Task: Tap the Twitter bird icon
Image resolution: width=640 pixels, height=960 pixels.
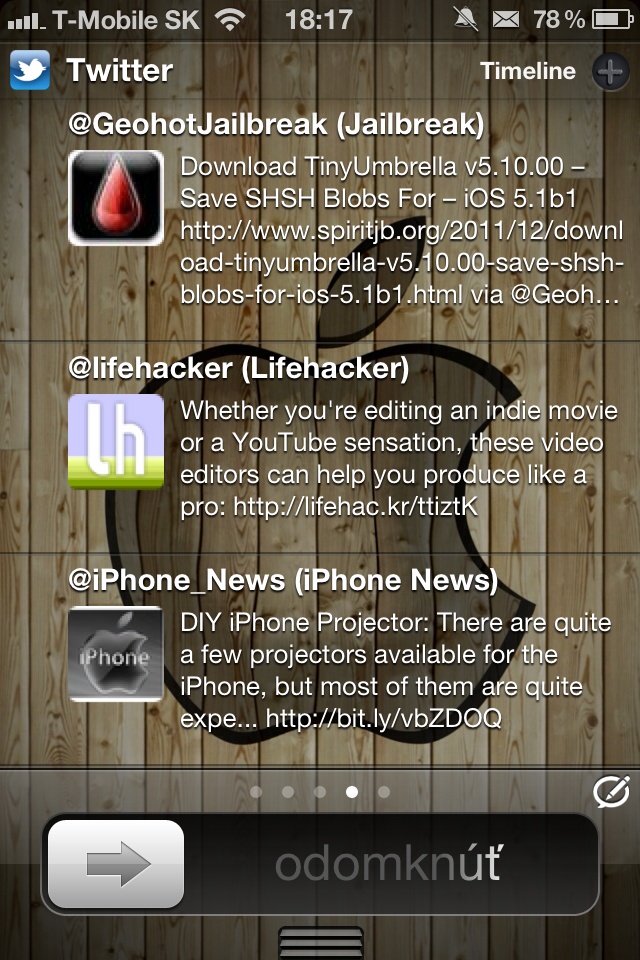Action: (x=30, y=71)
